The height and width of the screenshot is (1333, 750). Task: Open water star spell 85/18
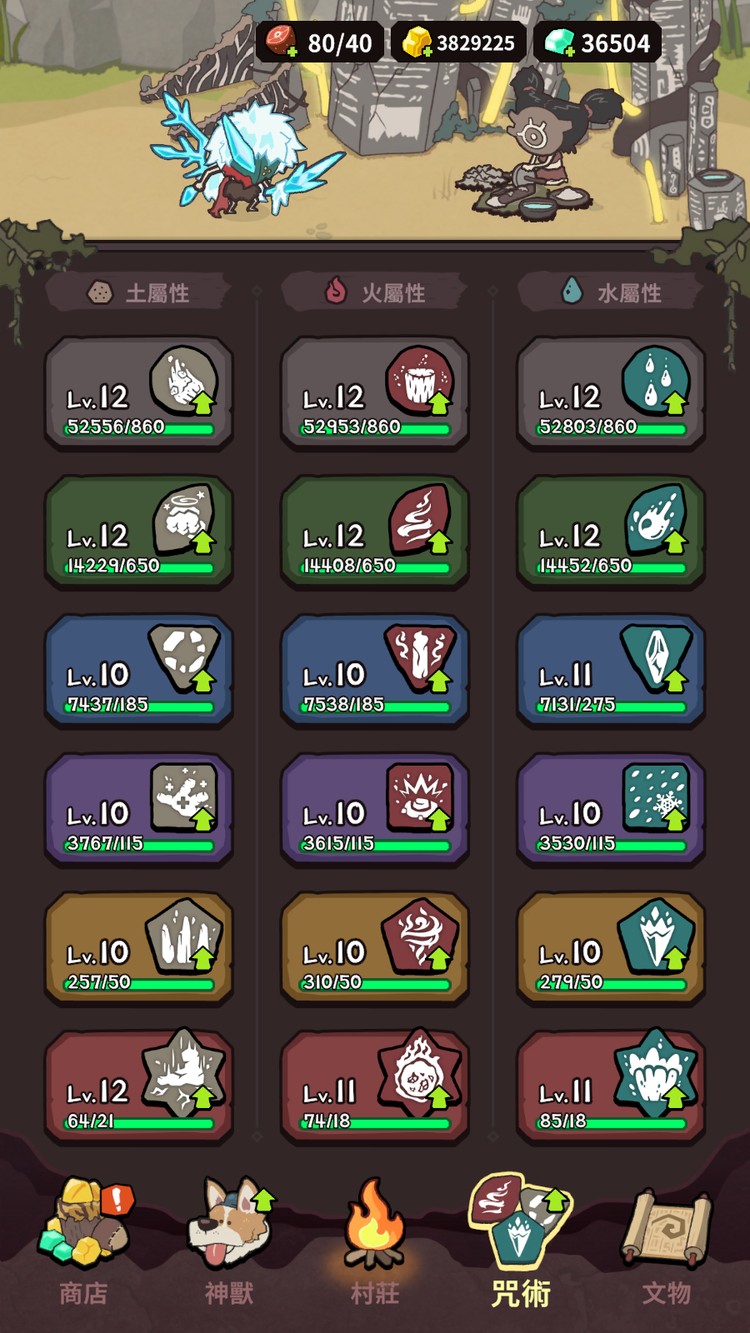click(x=611, y=1088)
